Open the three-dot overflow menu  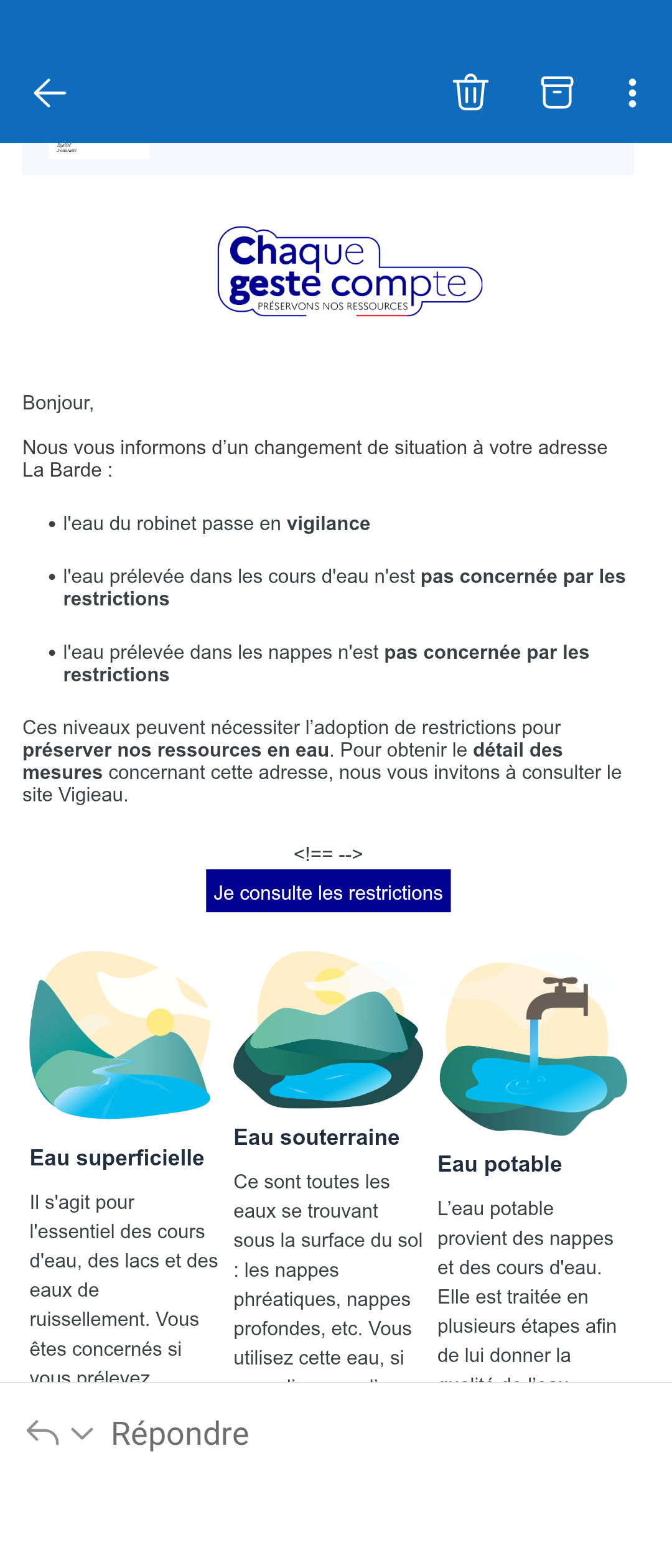(632, 93)
